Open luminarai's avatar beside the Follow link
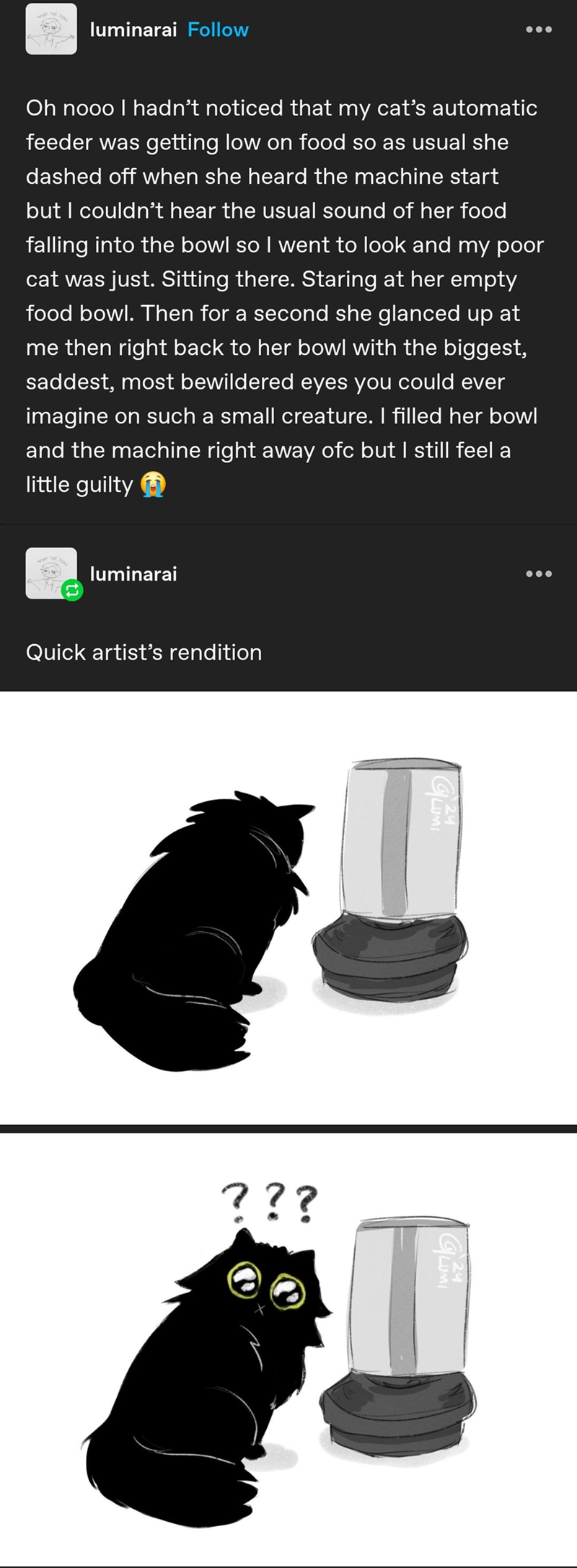 (x=51, y=30)
